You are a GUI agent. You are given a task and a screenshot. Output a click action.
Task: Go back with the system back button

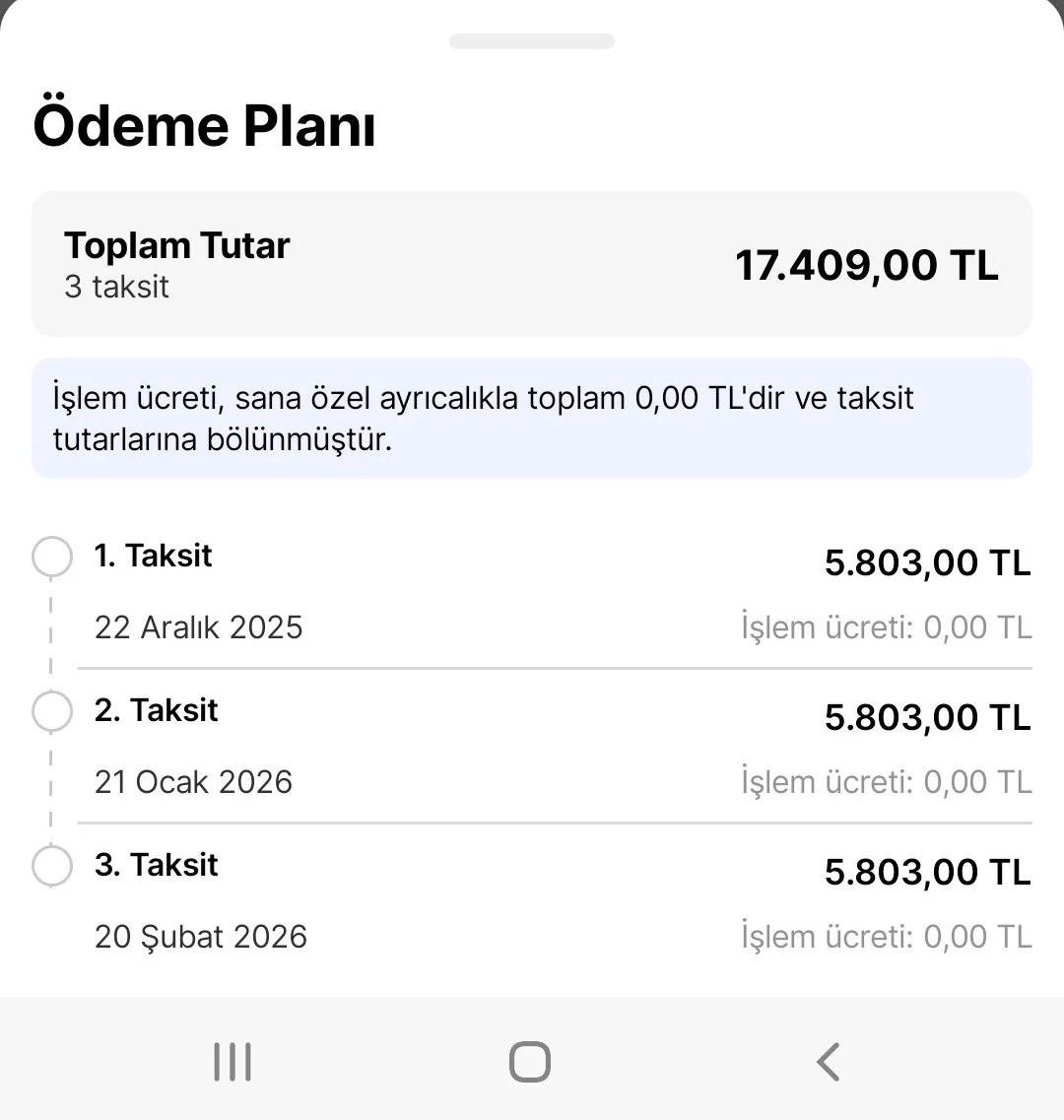click(x=829, y=1062)
